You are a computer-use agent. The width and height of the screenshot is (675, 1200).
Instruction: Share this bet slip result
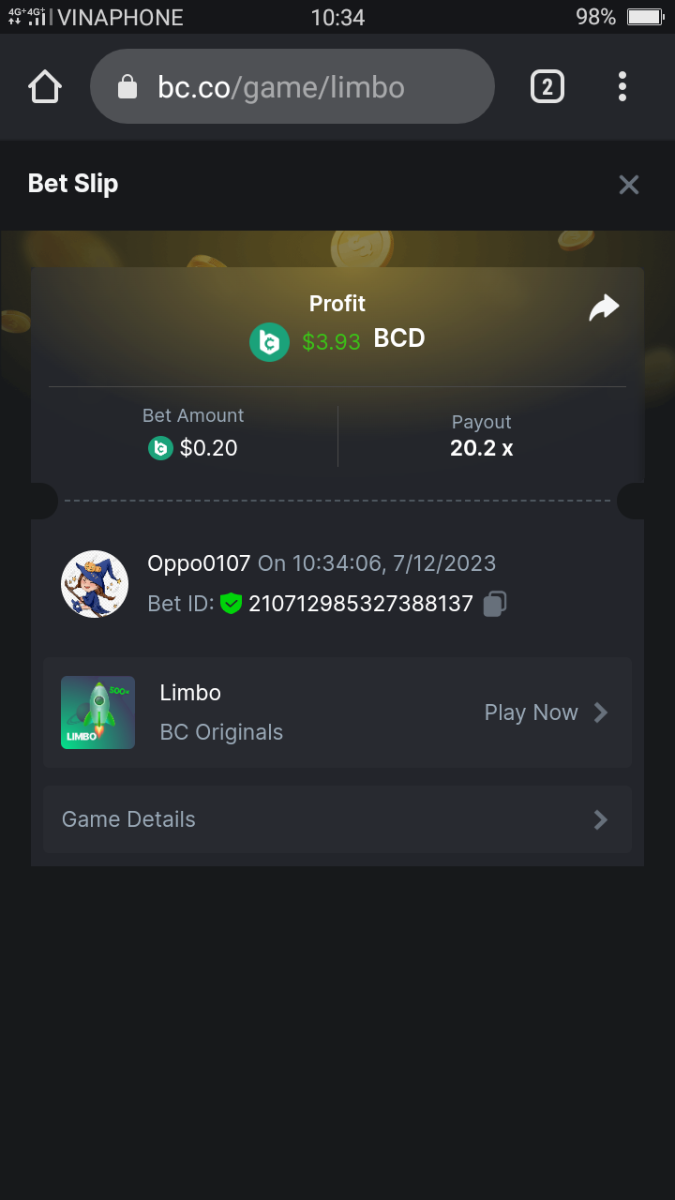tap(604, 309)
